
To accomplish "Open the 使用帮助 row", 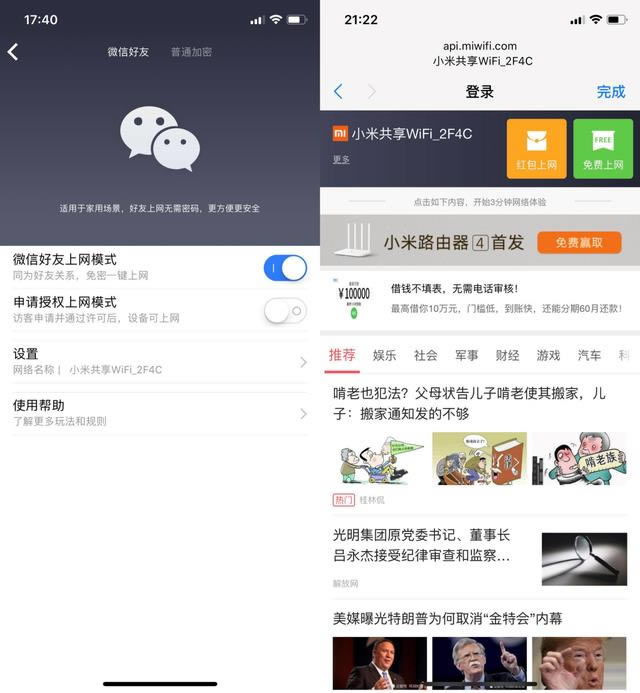I will click(x=160, y=413).
